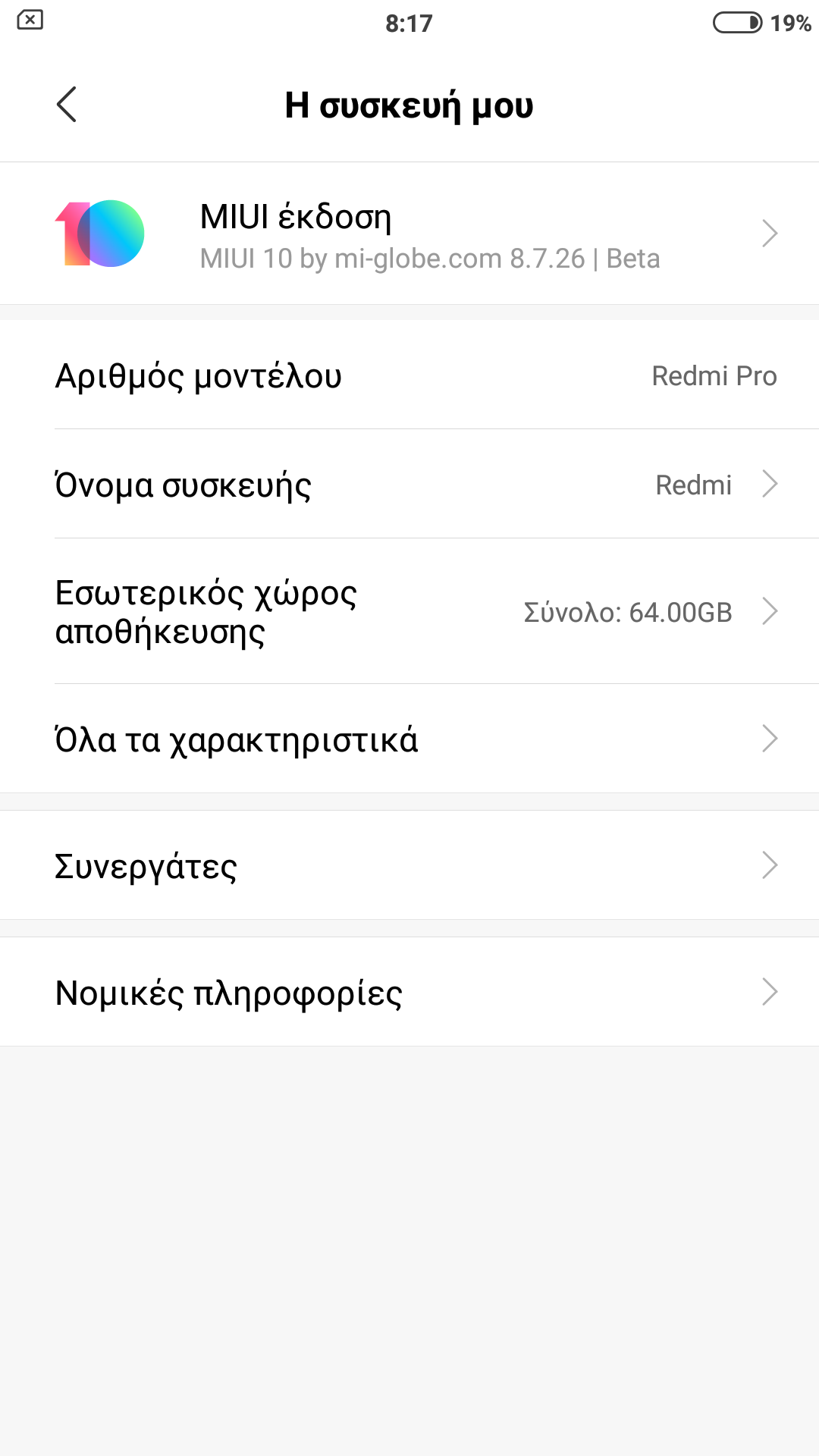Open Εσωτερικός χώρος αποθήκευσης details

click(409, 611)
